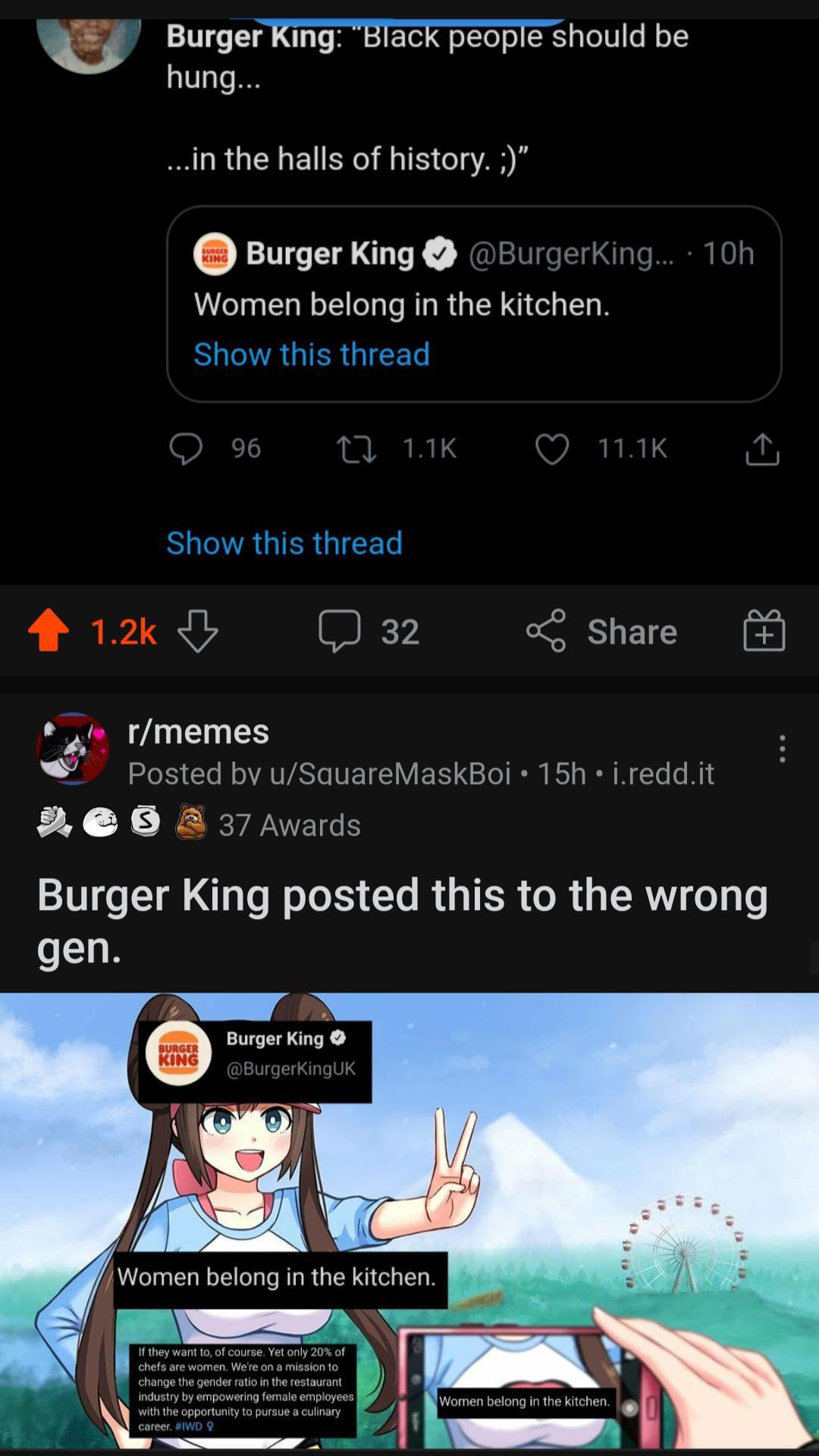View the 37 Awards on the post
819x1456 pixels.
click(289, 825)
